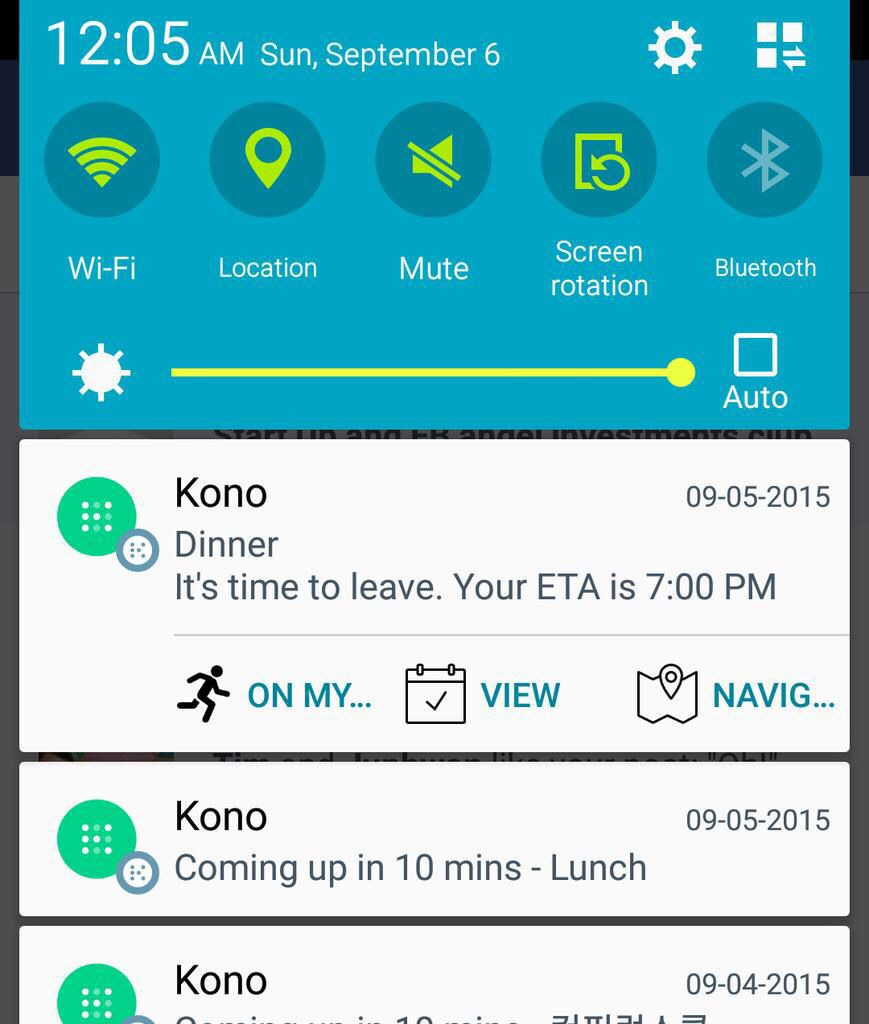Open the Kono Lunch reminder notification
Viewport: 869px width, 1024px height.
[x=434, y=840]
